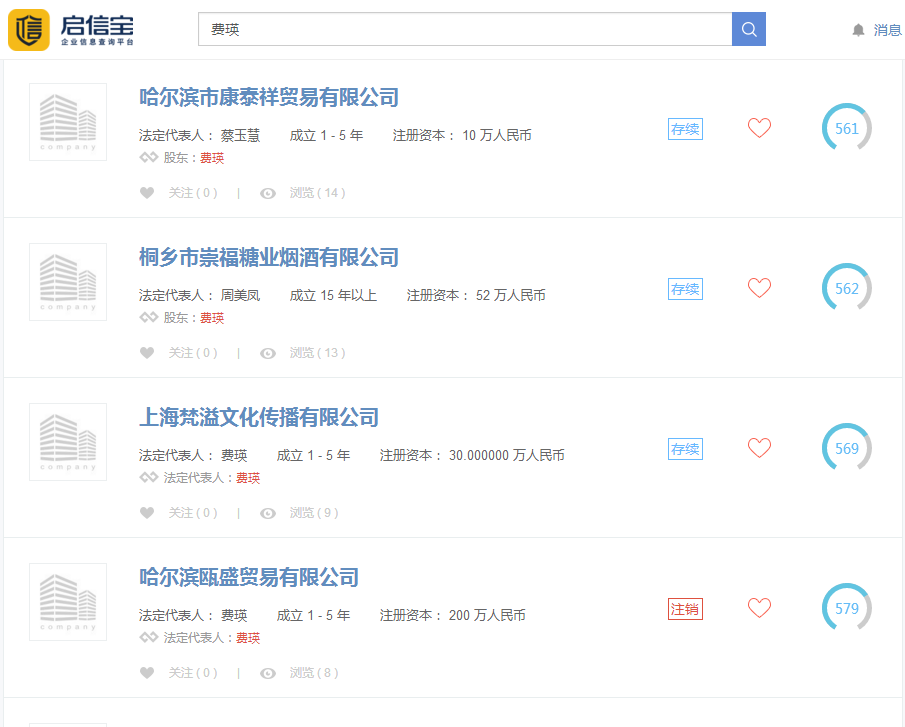Focus the search field containing 费瑛
Image resolution: width=905 pixels, height=727 pixels.
465,29
